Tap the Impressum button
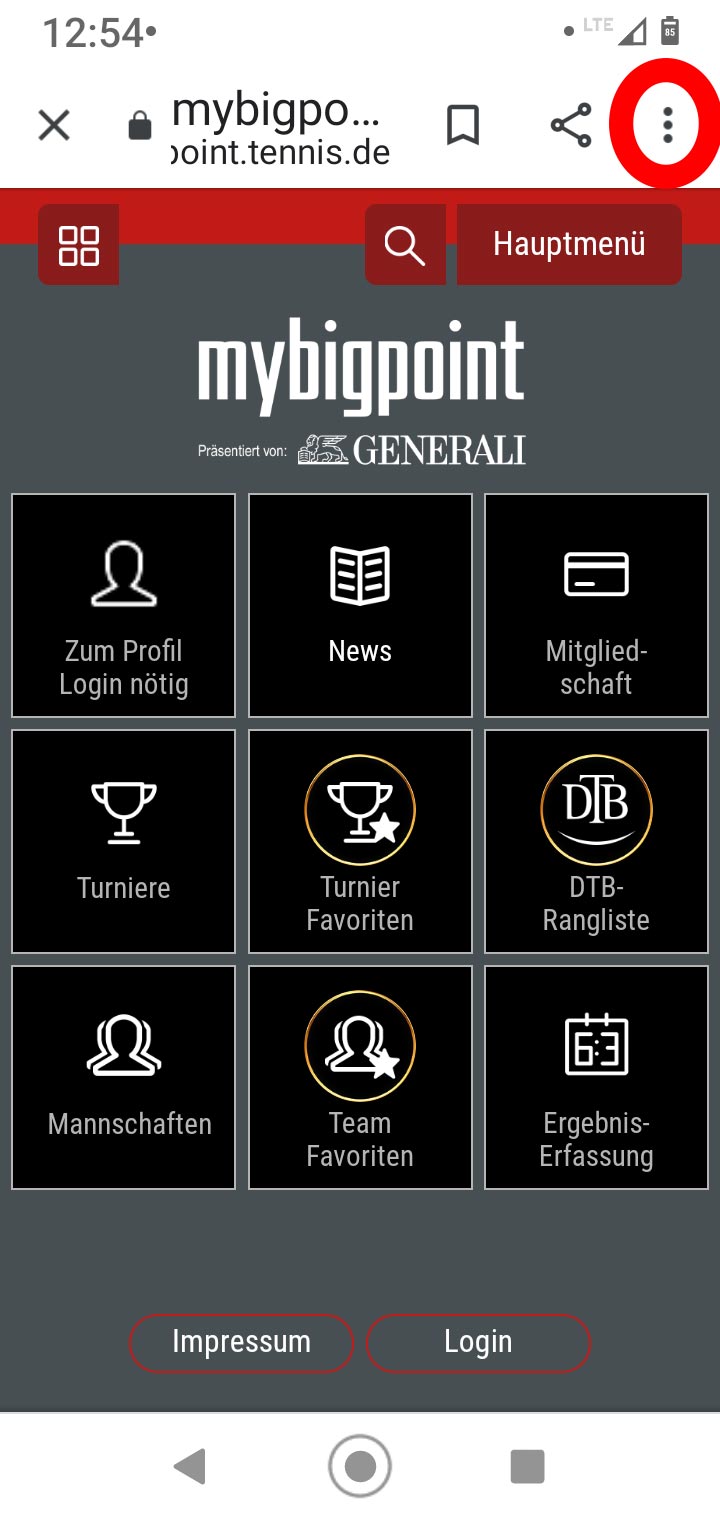Viewport: 720px width, 1520px height. pos(241,1342)
